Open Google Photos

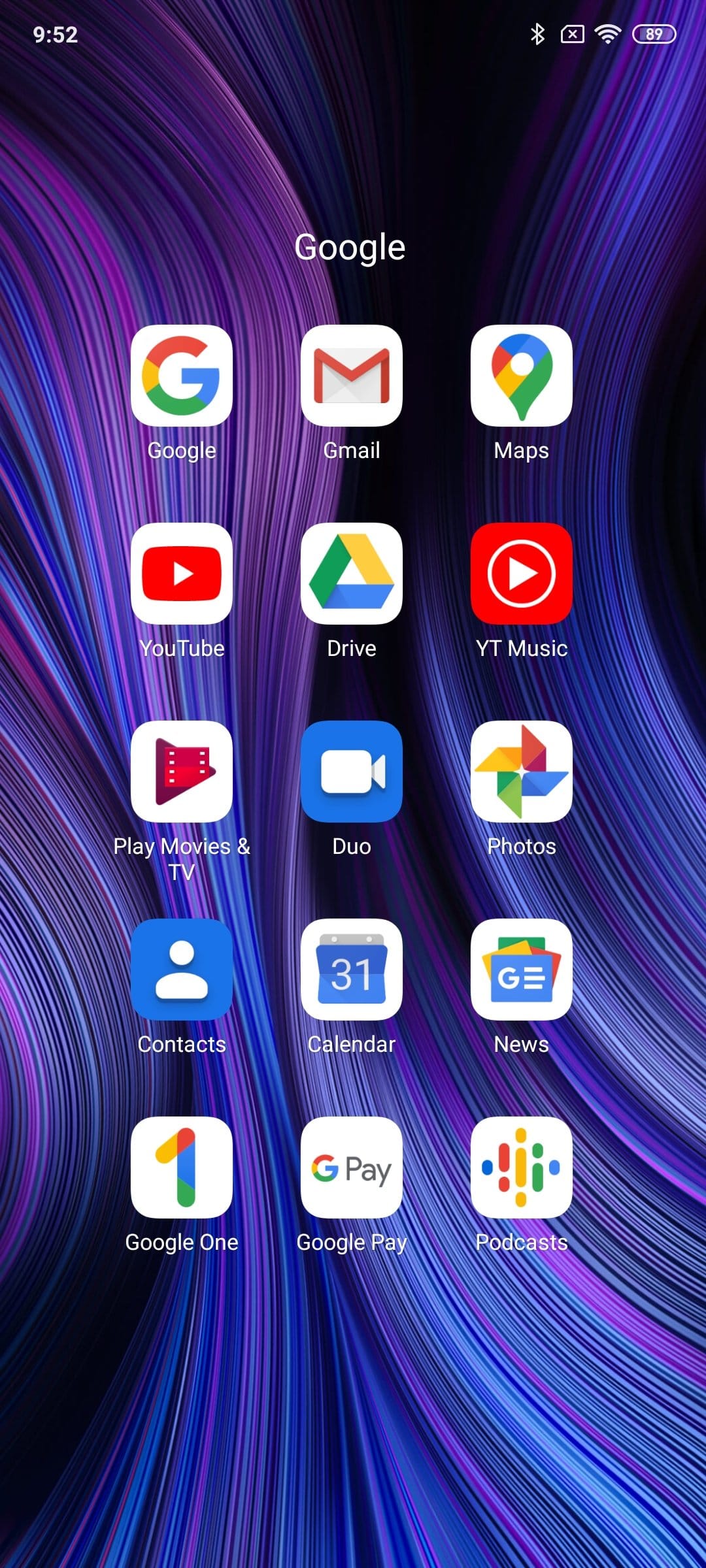(x=522, y=772)
